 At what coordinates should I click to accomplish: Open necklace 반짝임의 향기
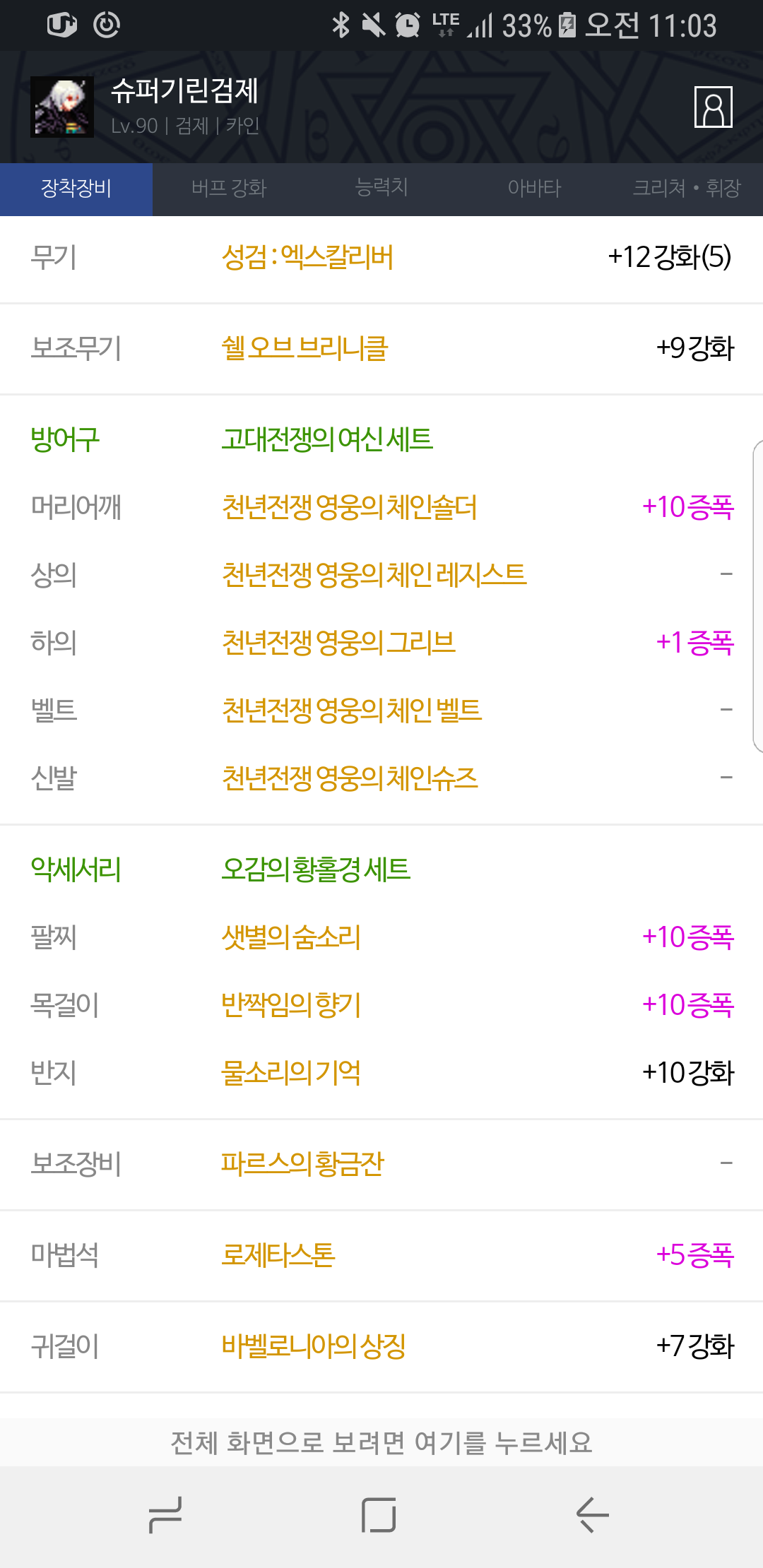(x=291, y=1005)
